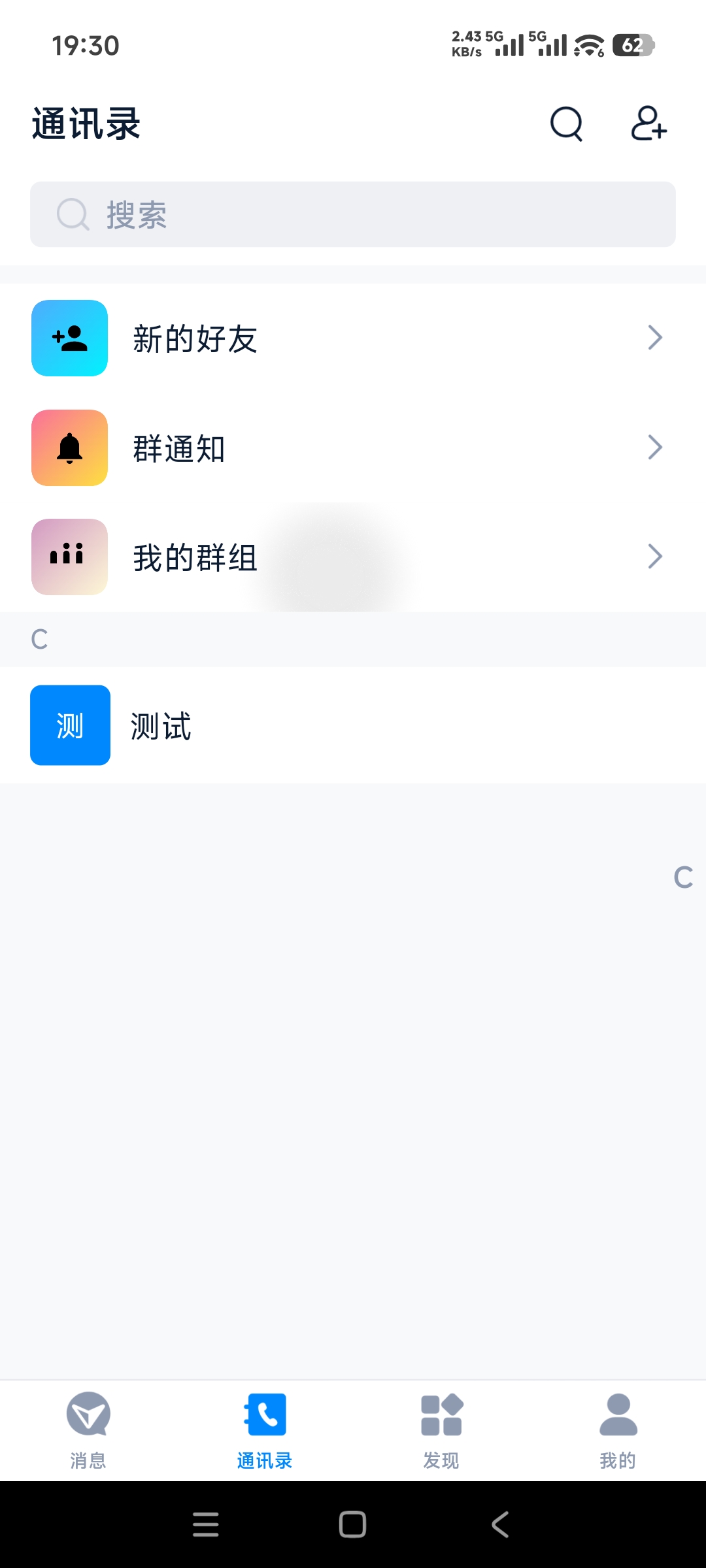Switch to the 我的 tab
Screen dimensions: 706x1568
pos(618,1431)
